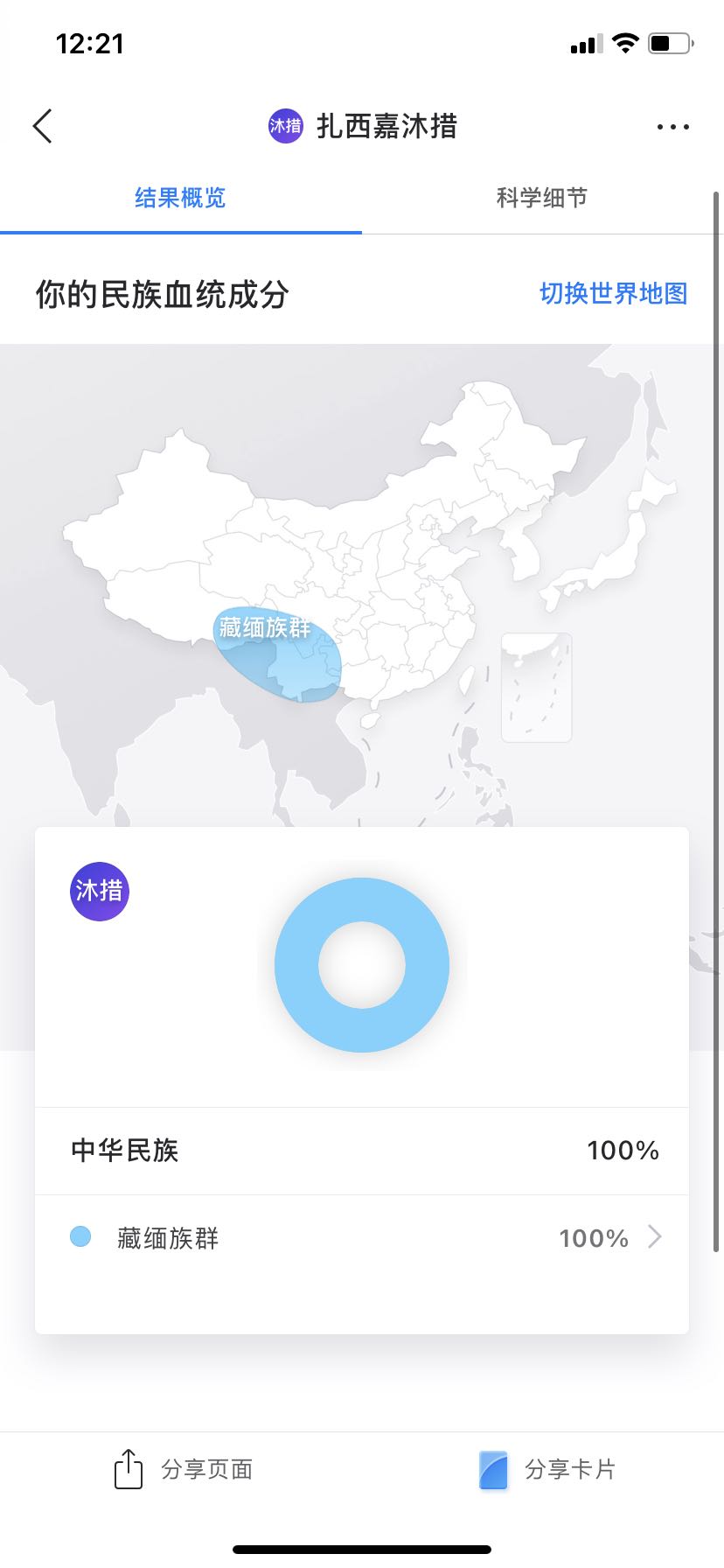724x1568 pixels.
Task: Tap 切换世界地图 to switch maps
Action: point(613,294)
